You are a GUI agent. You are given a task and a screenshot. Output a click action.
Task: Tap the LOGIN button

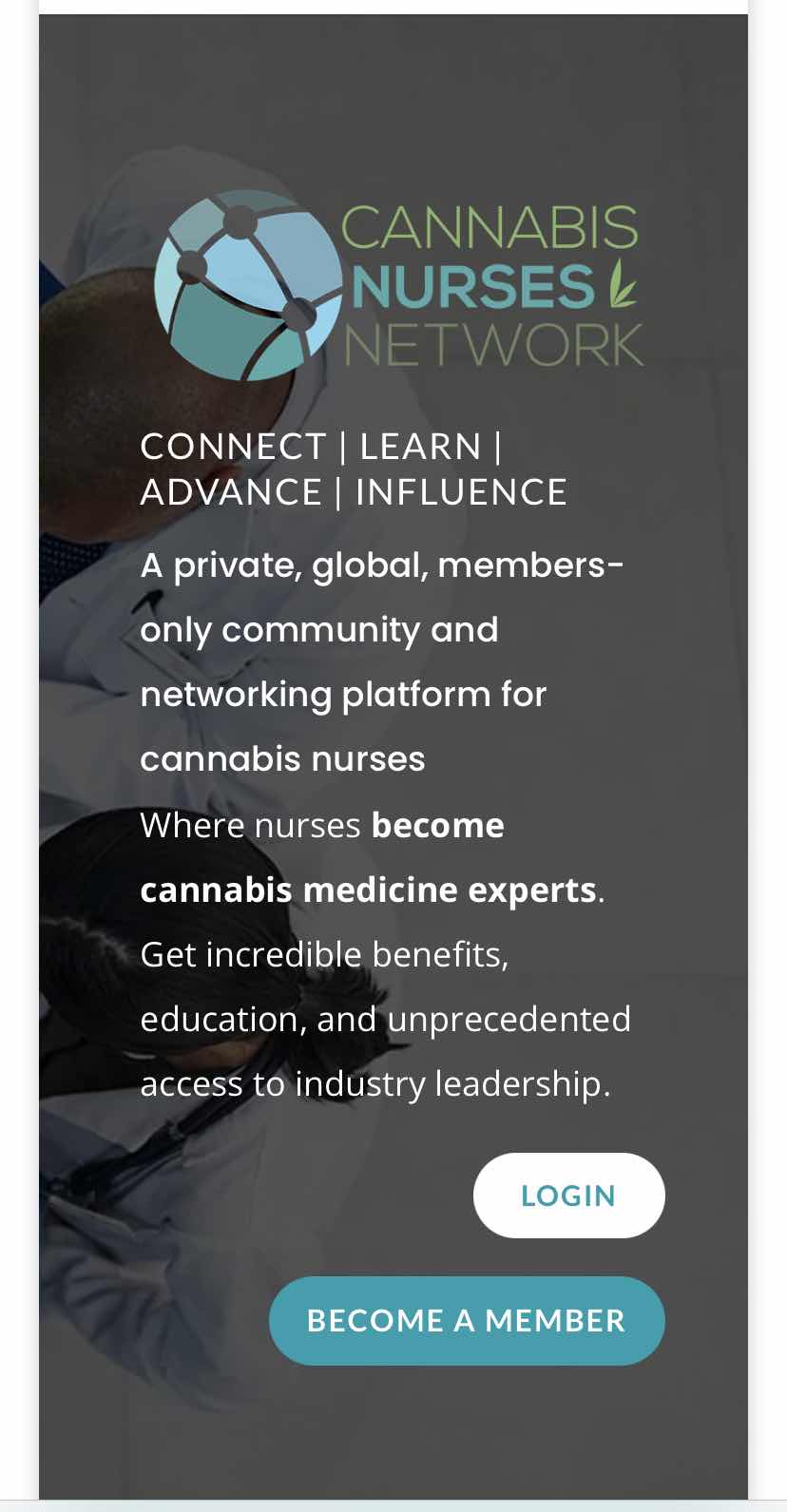568,1196
